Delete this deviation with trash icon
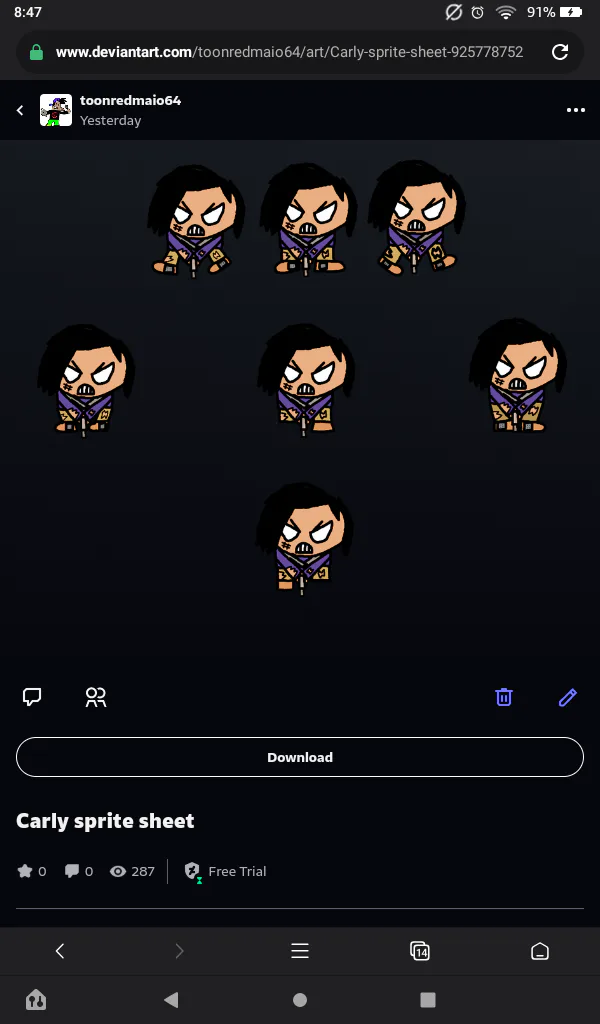 (x=503, y=697)
